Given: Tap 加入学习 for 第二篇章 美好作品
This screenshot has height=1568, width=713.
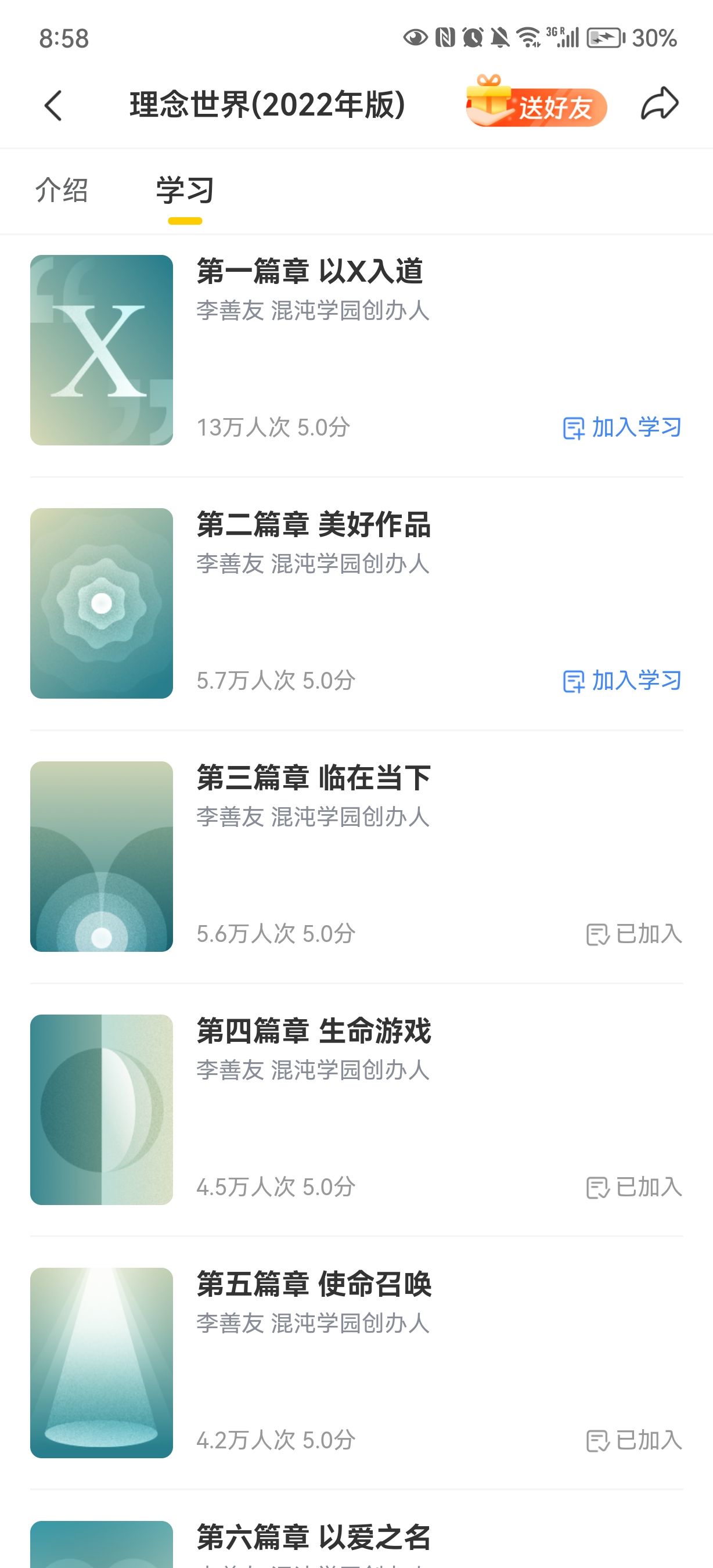Looking at the screenshot, I should 622,681.
